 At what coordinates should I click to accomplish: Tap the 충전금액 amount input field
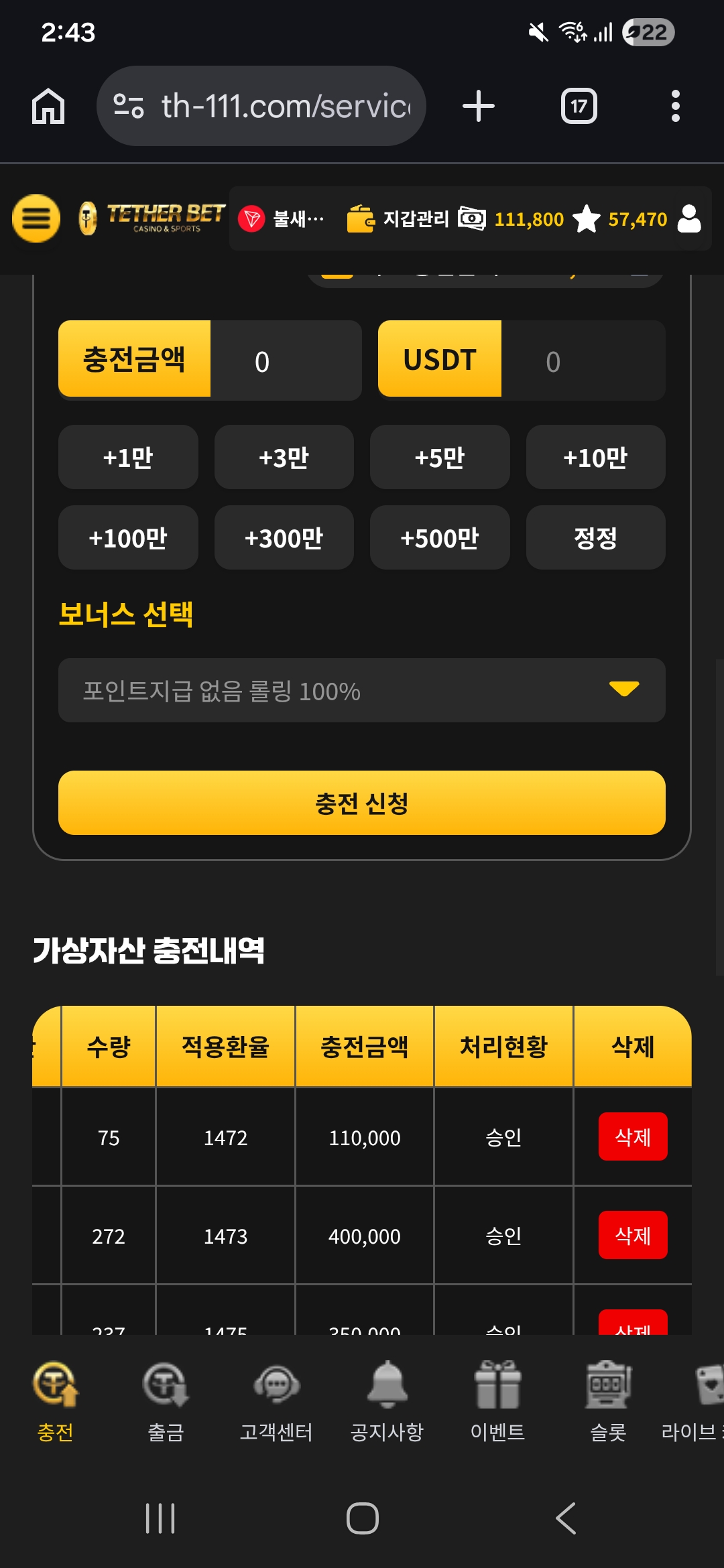pos(285,361)
